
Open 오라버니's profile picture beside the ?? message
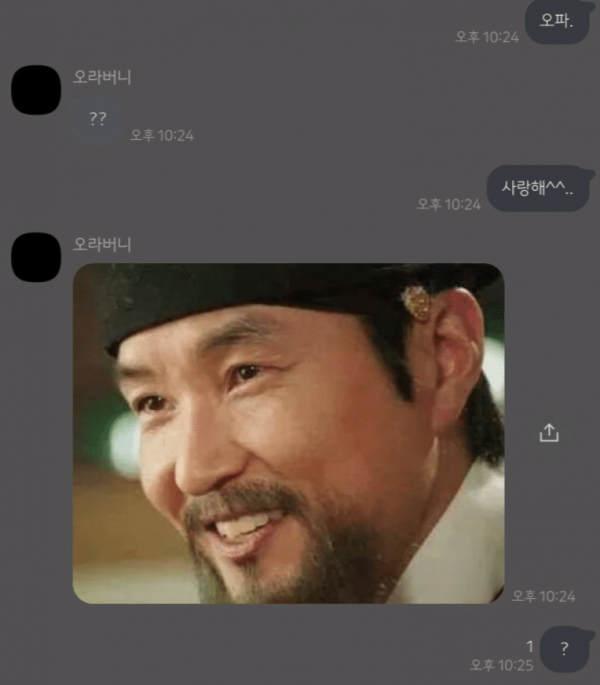click(36, 89)
